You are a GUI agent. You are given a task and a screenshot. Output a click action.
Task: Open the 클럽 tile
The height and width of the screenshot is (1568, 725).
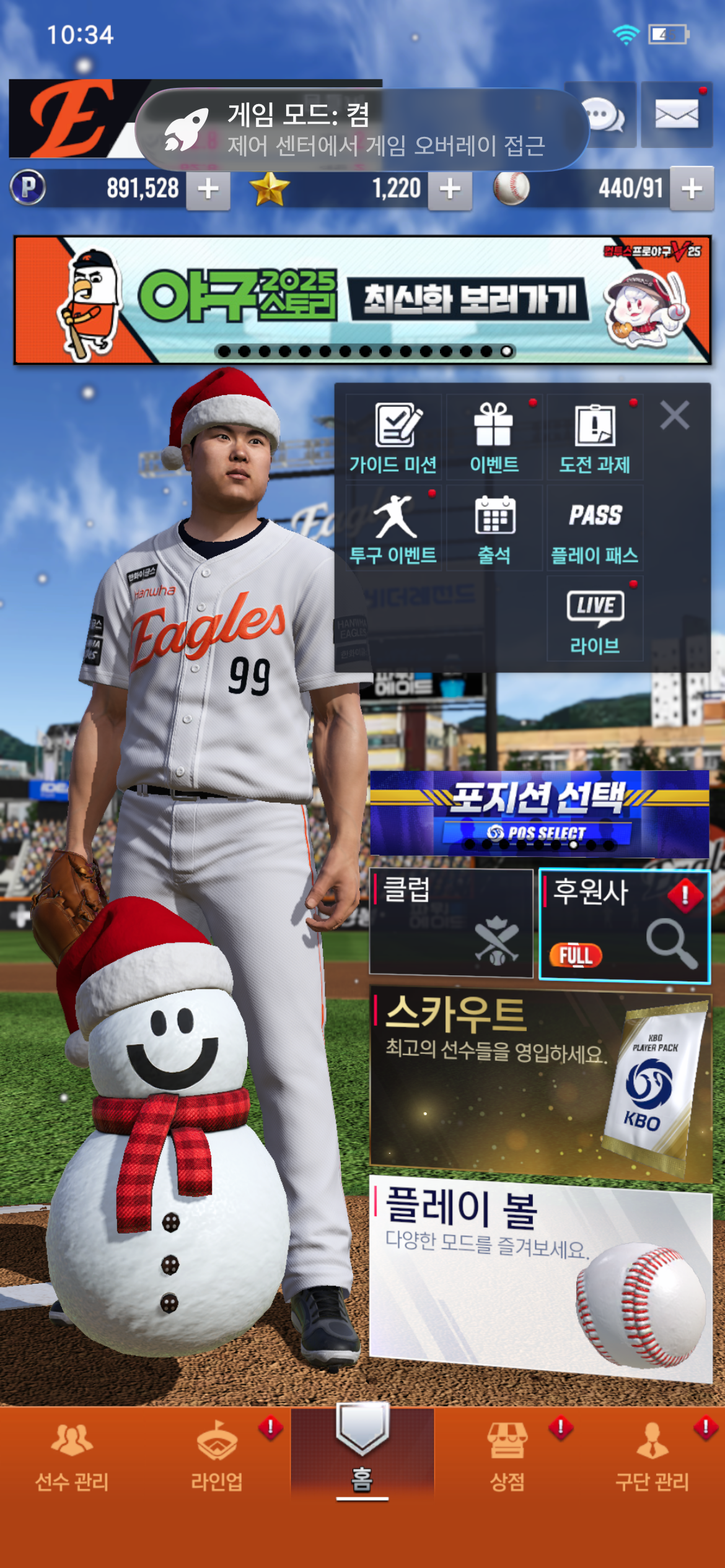(x=451, y=923)
